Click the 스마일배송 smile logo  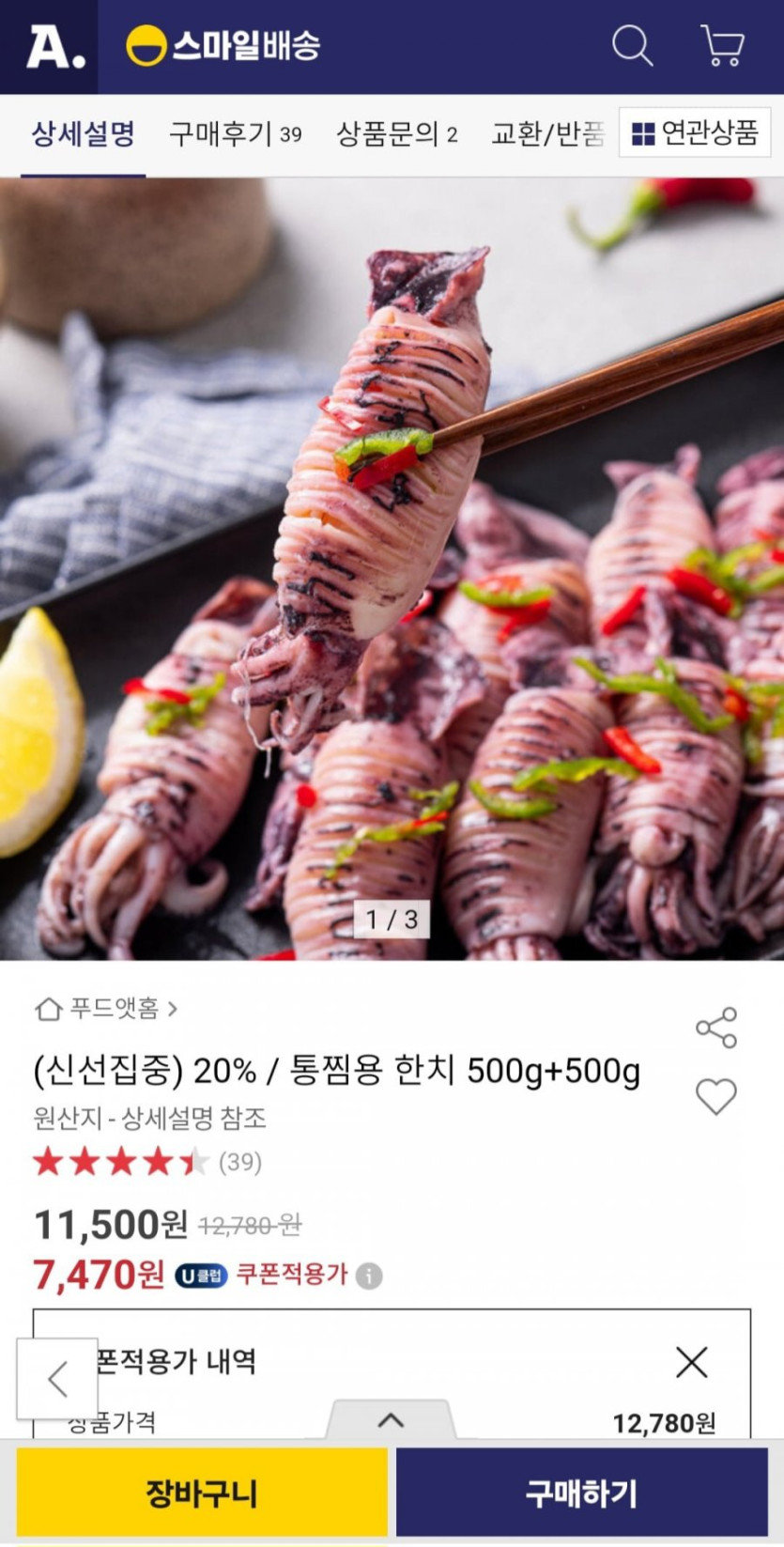[x=147, y=44]
